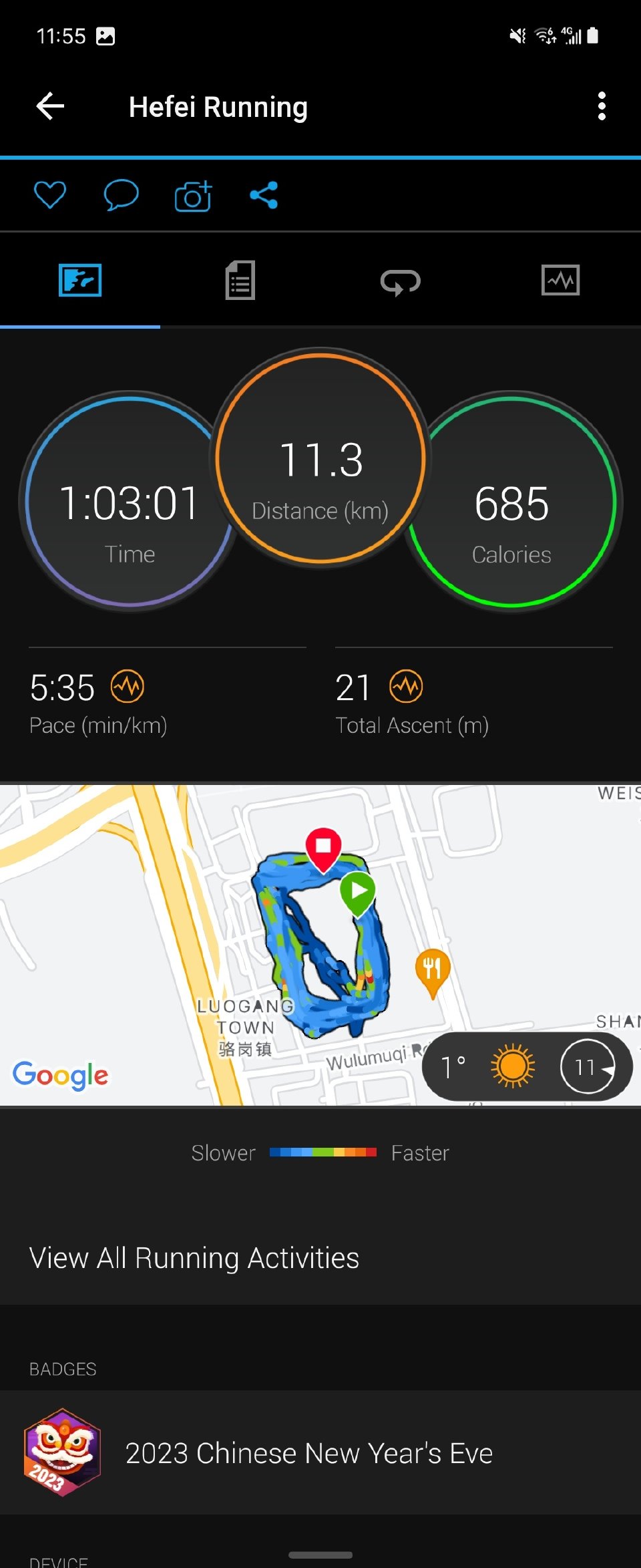Go back from Hefei Running activity
641x1568 pixels.
(50, 106)
